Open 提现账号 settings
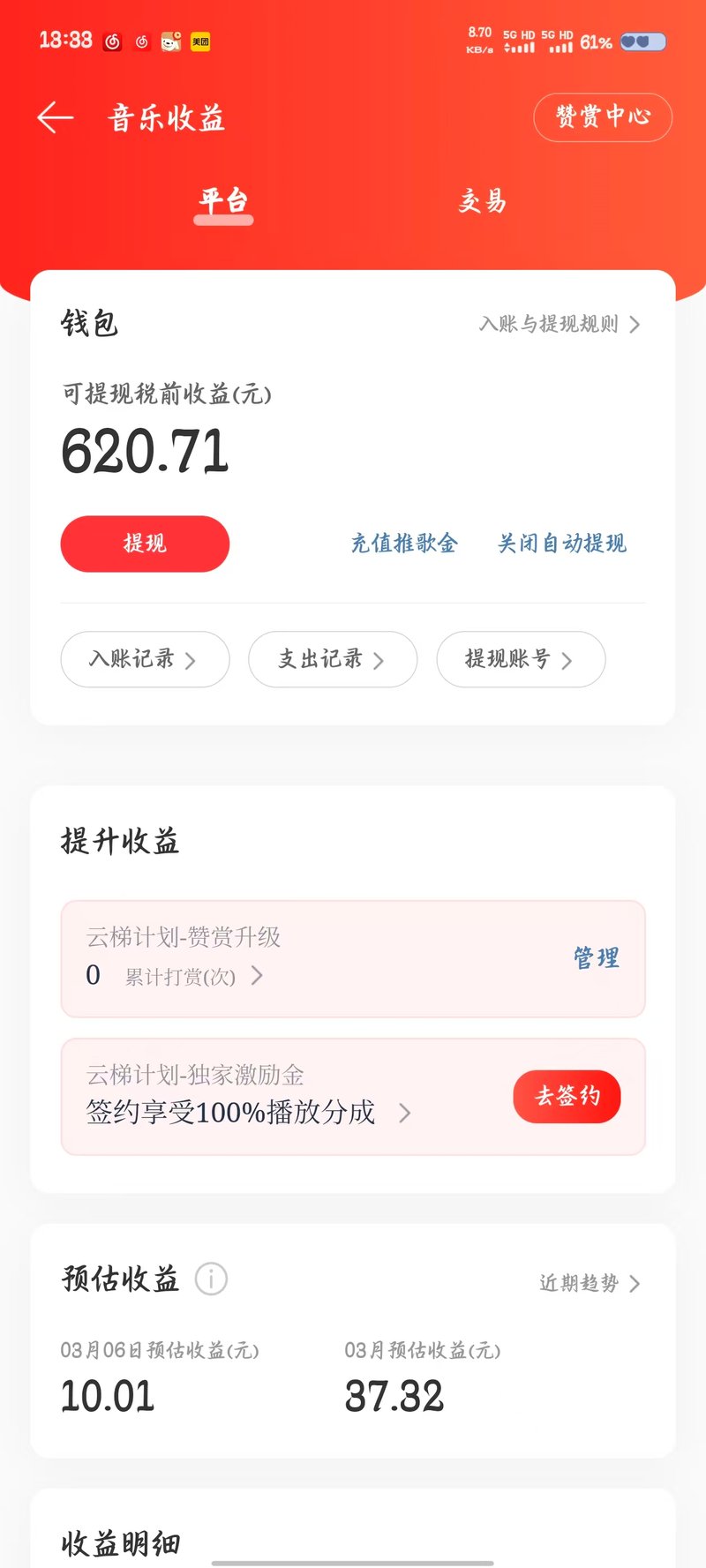 coord(521,659)
